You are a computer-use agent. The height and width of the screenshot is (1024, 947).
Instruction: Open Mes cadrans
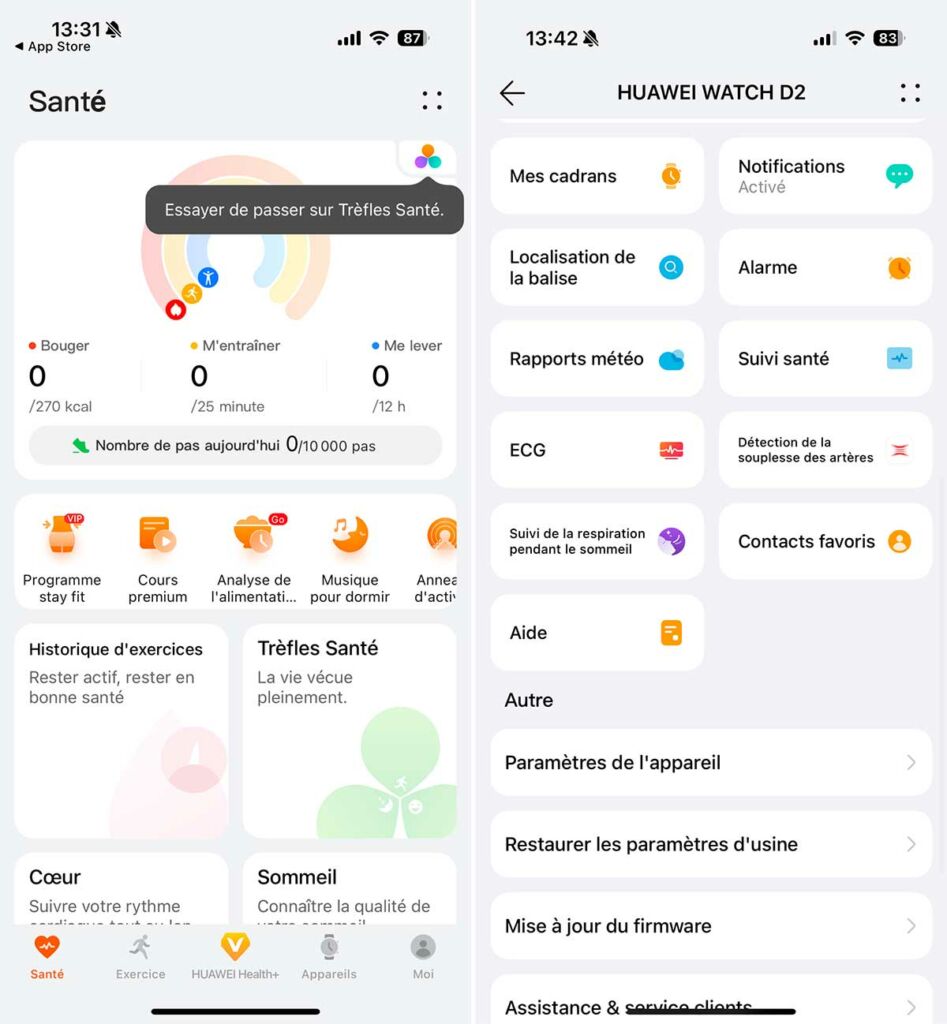click(x=597, y=176)
